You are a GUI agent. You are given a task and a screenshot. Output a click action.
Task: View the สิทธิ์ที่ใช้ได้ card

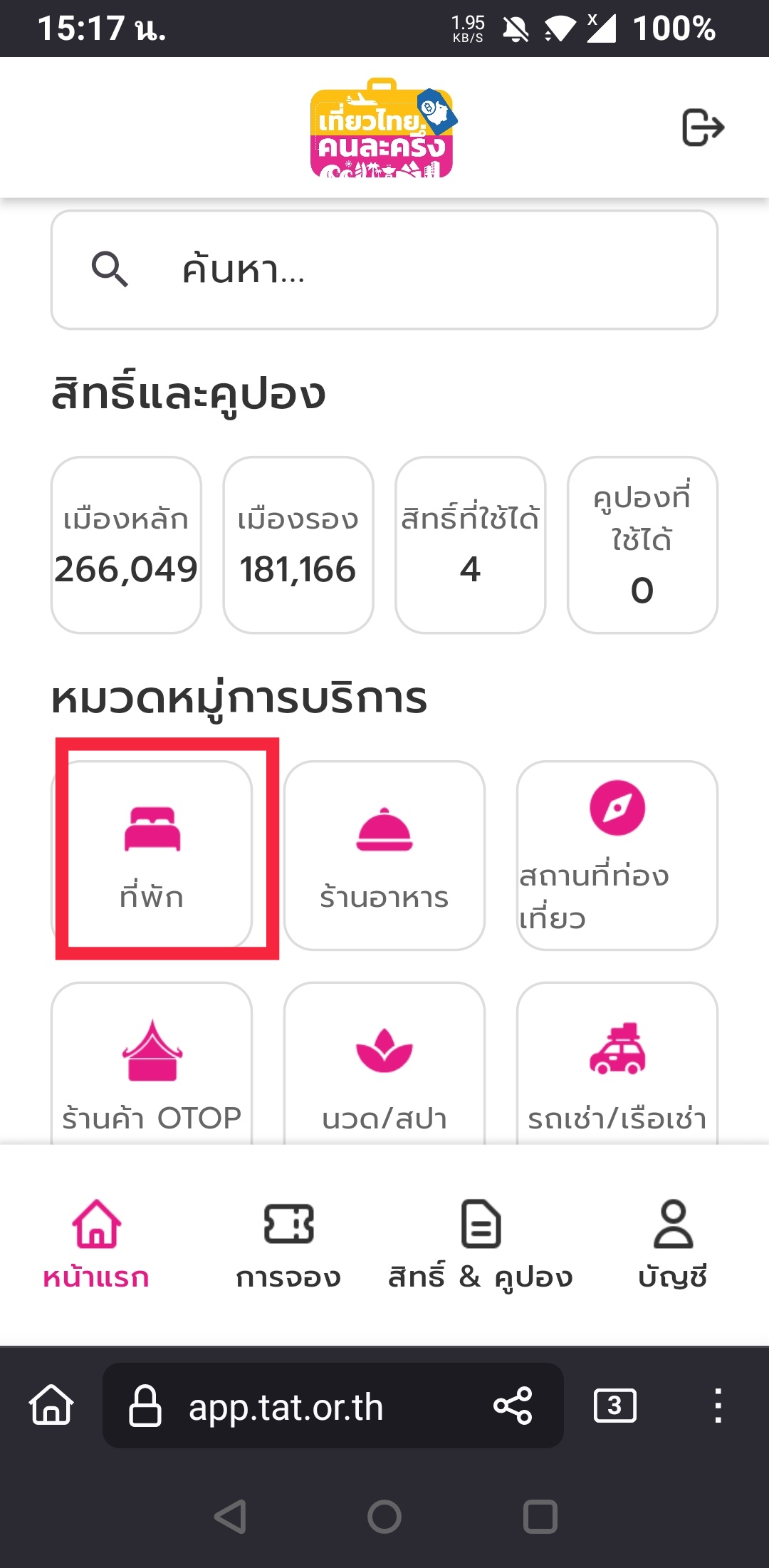[471, 545]
